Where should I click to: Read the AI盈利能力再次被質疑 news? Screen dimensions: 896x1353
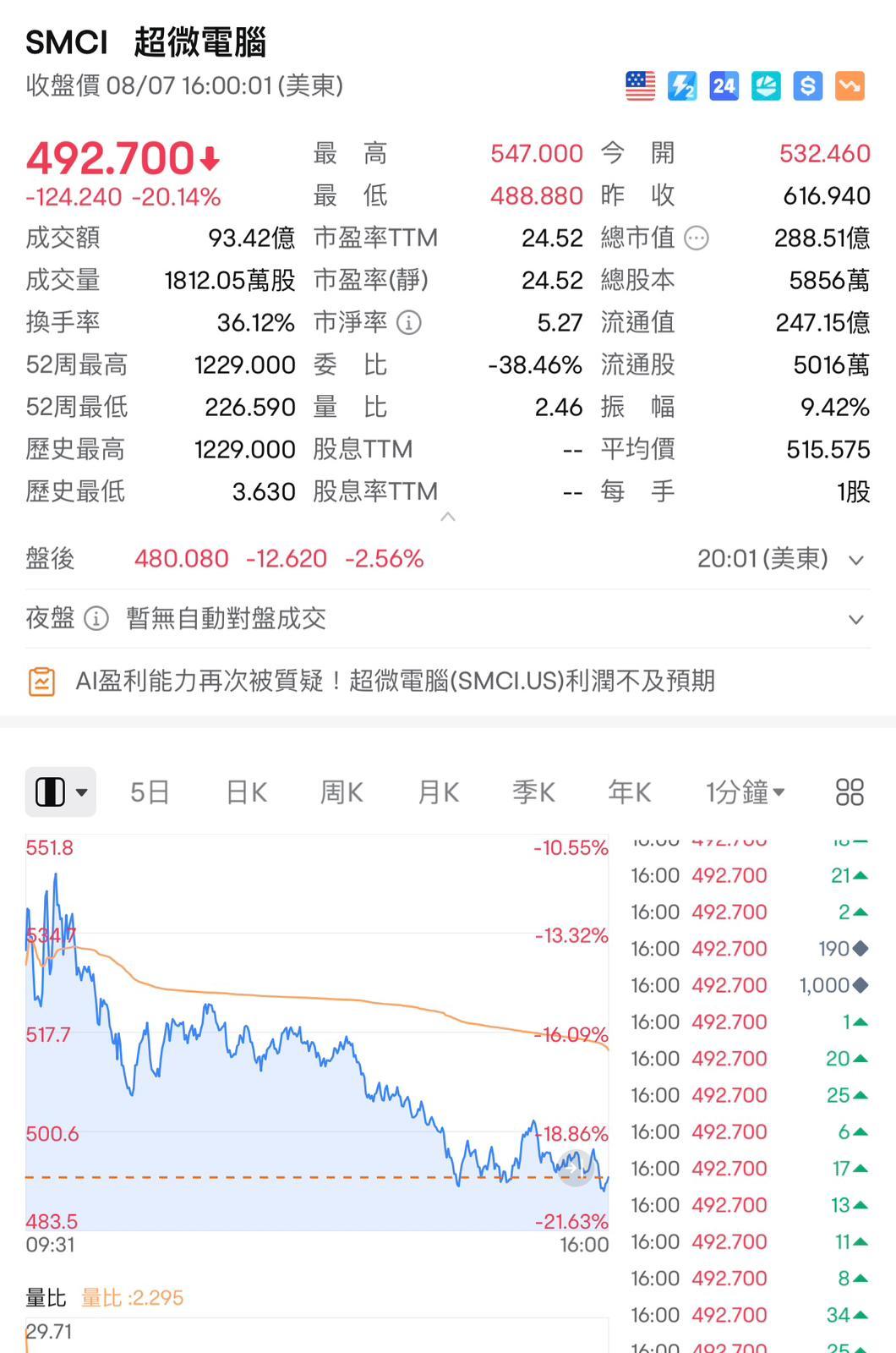click(x=395, y=681)
